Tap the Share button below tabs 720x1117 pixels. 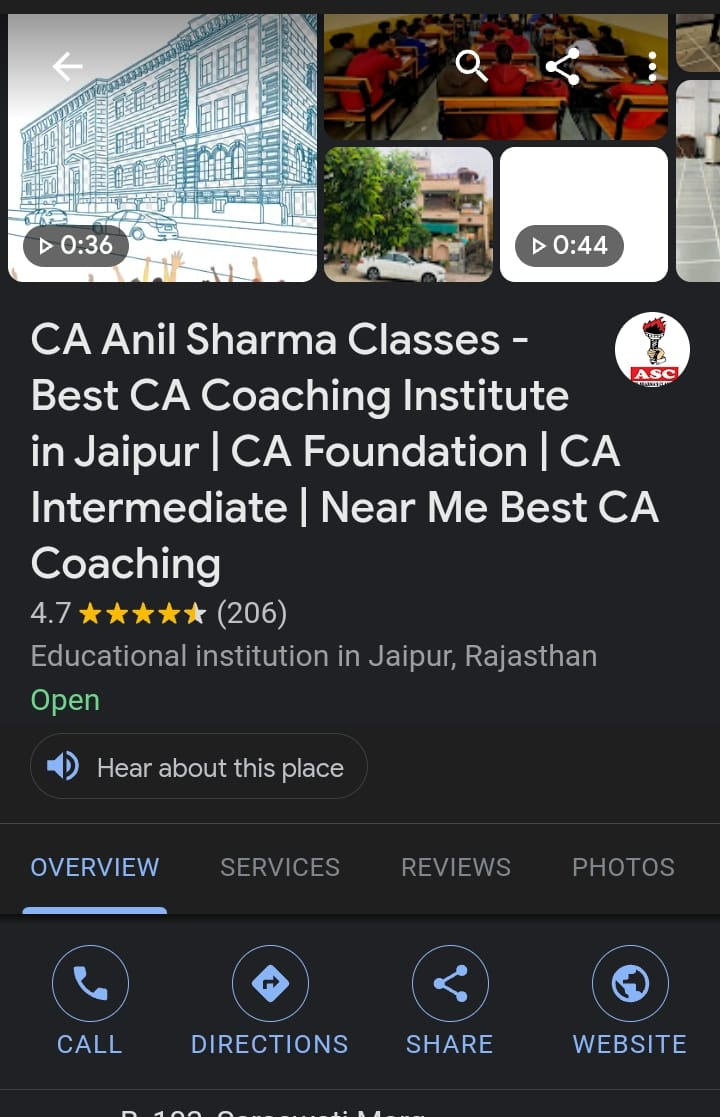[x=450, y=1000]
